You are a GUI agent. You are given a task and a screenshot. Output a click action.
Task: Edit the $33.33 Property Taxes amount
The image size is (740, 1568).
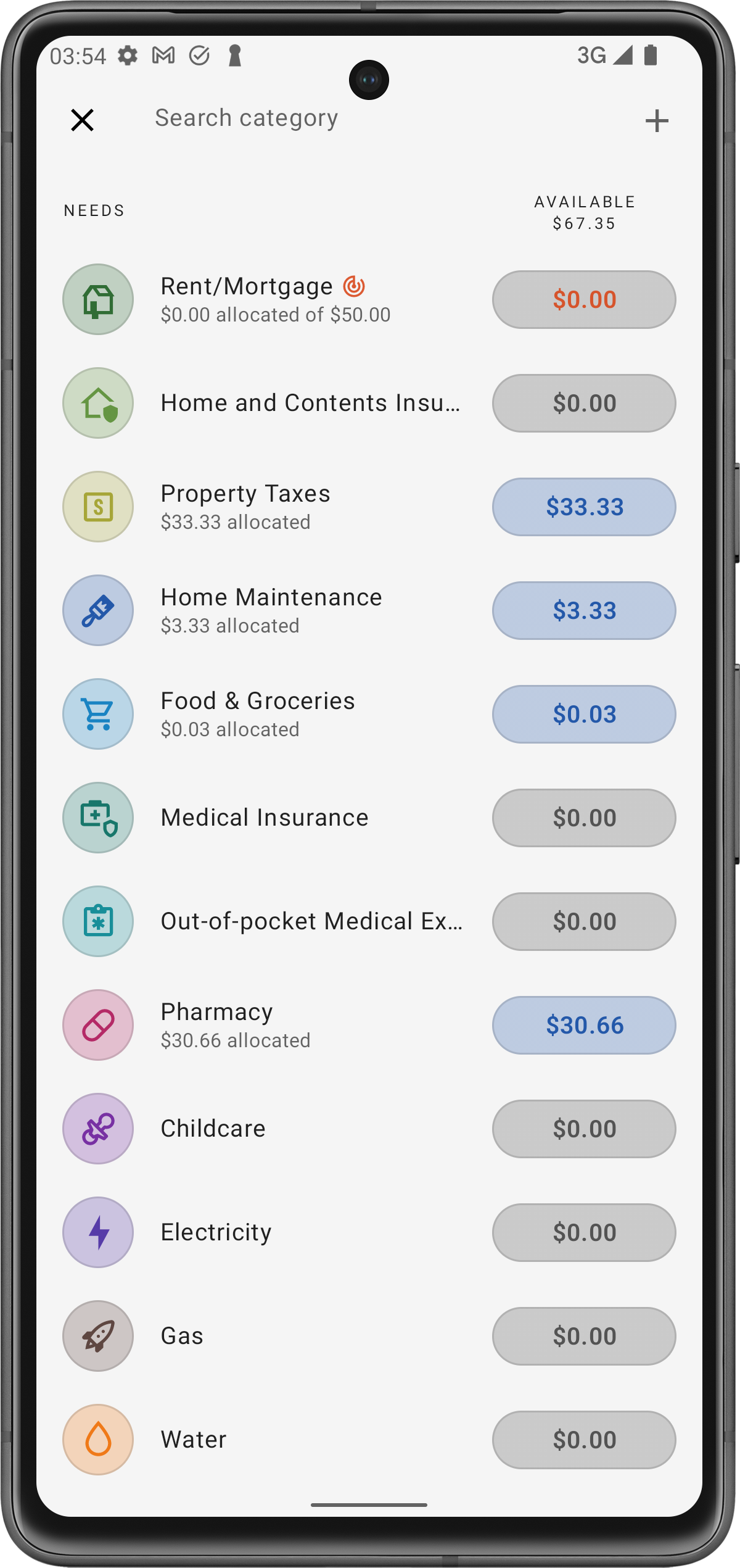pyautogui.click(x=583, y=507)
